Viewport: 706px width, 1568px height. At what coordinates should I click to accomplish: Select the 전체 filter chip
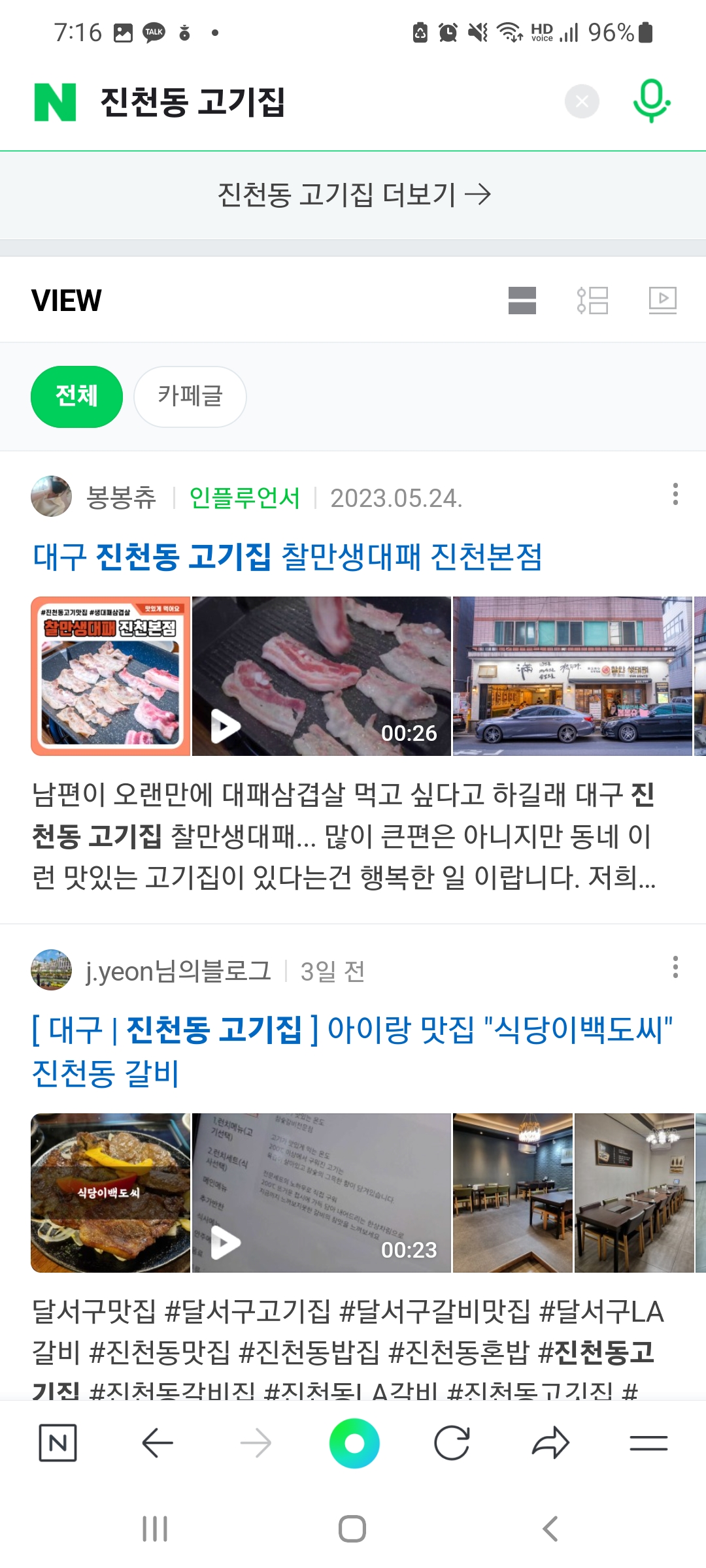tap(76, 397)
